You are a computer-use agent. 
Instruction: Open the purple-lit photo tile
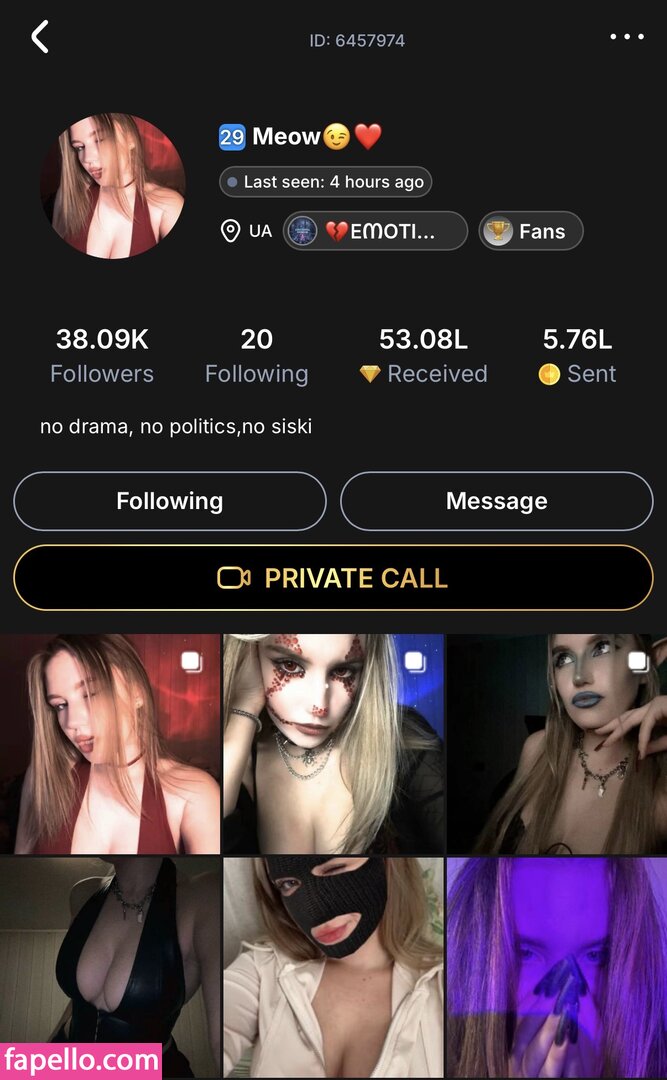click(x=556, y=966)
